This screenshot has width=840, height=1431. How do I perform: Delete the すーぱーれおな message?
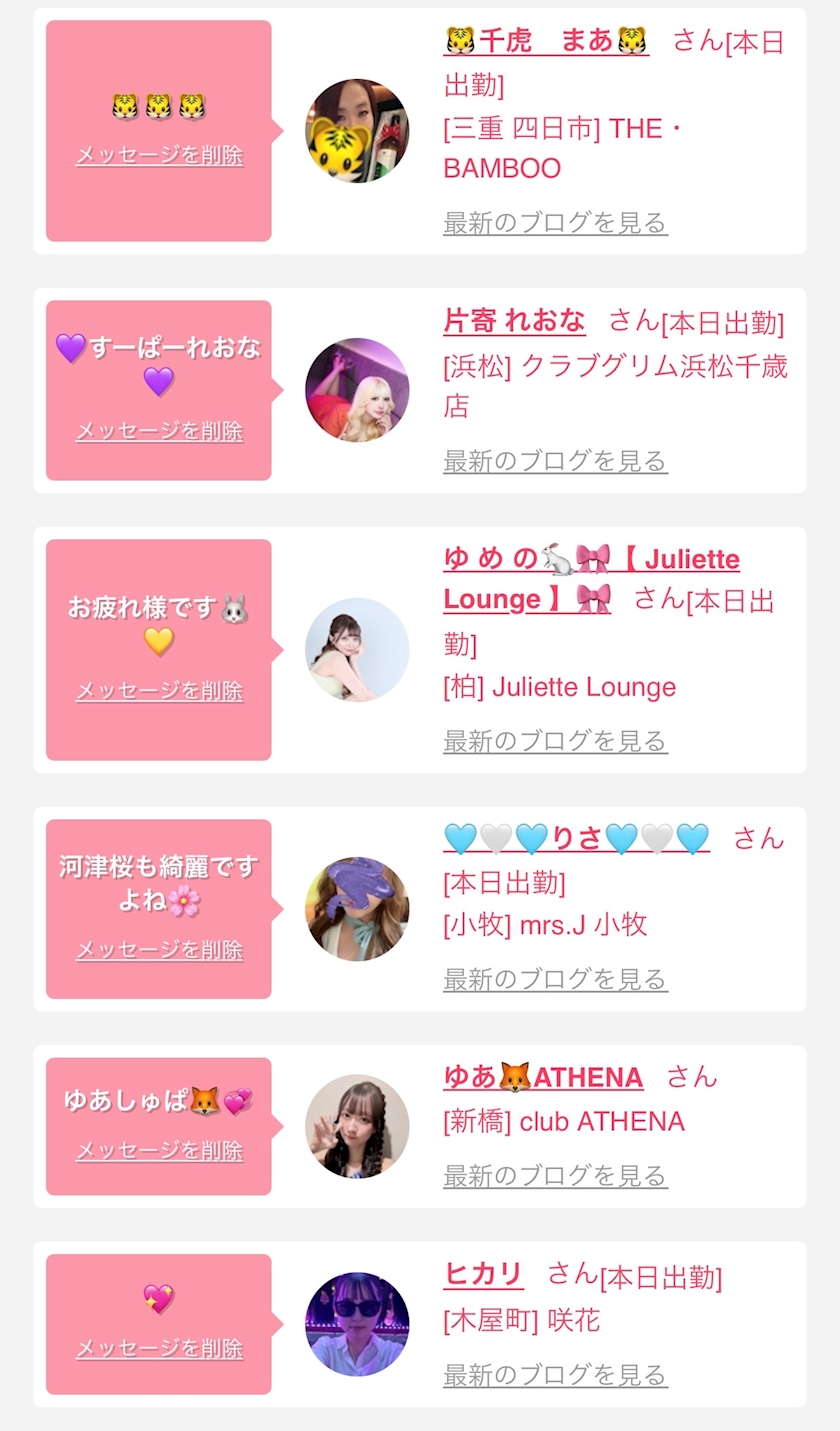(159, 431)
